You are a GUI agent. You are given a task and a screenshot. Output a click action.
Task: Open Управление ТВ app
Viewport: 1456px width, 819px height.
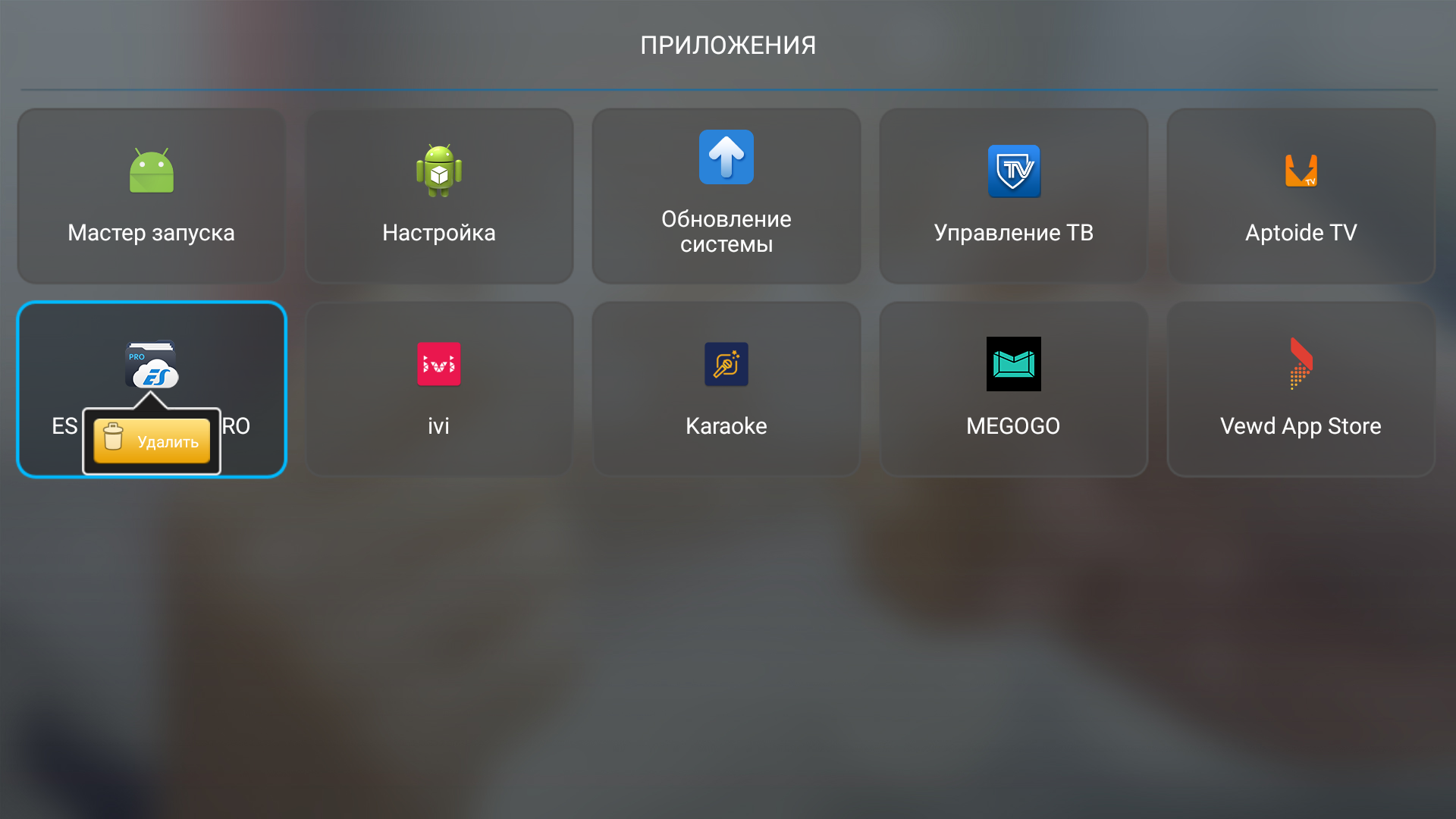click(x=1014, y=196)
